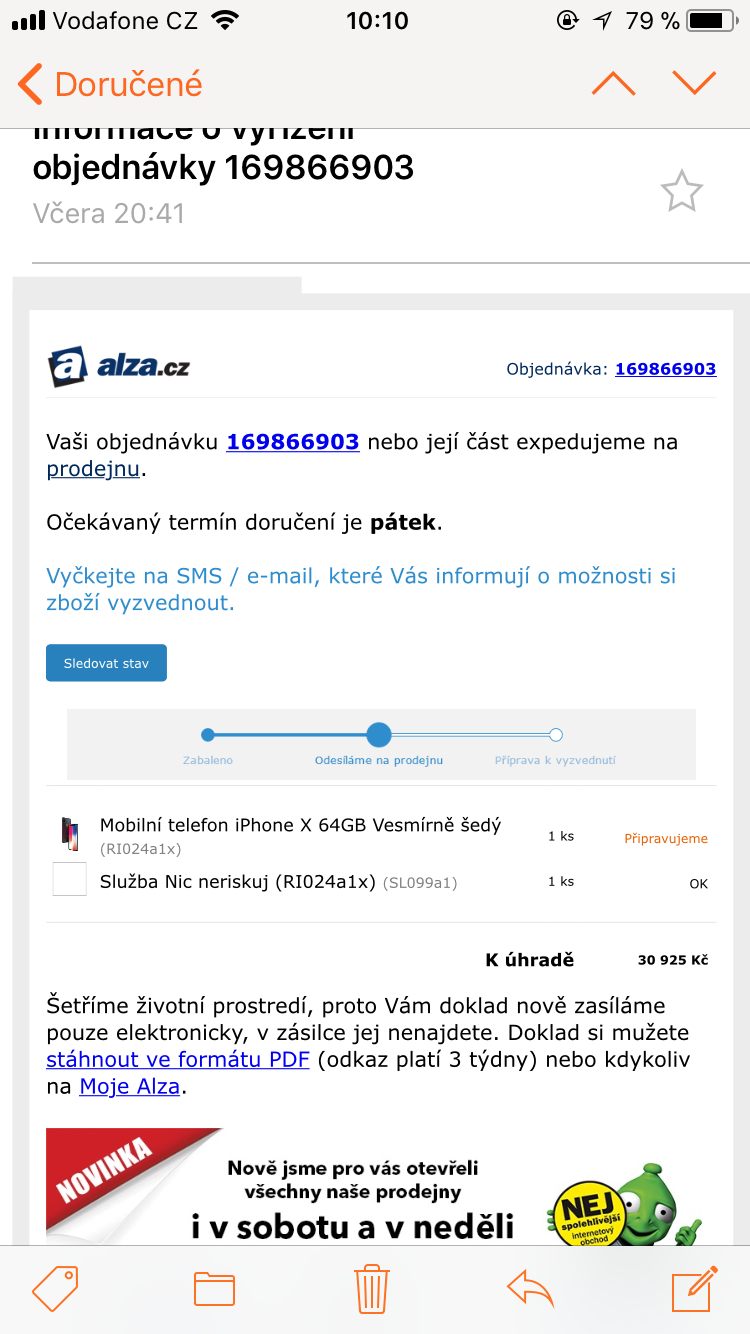Show the next email with down arrow
Image resolution: width=750 pixels, height=1334 pixels.
694,84
